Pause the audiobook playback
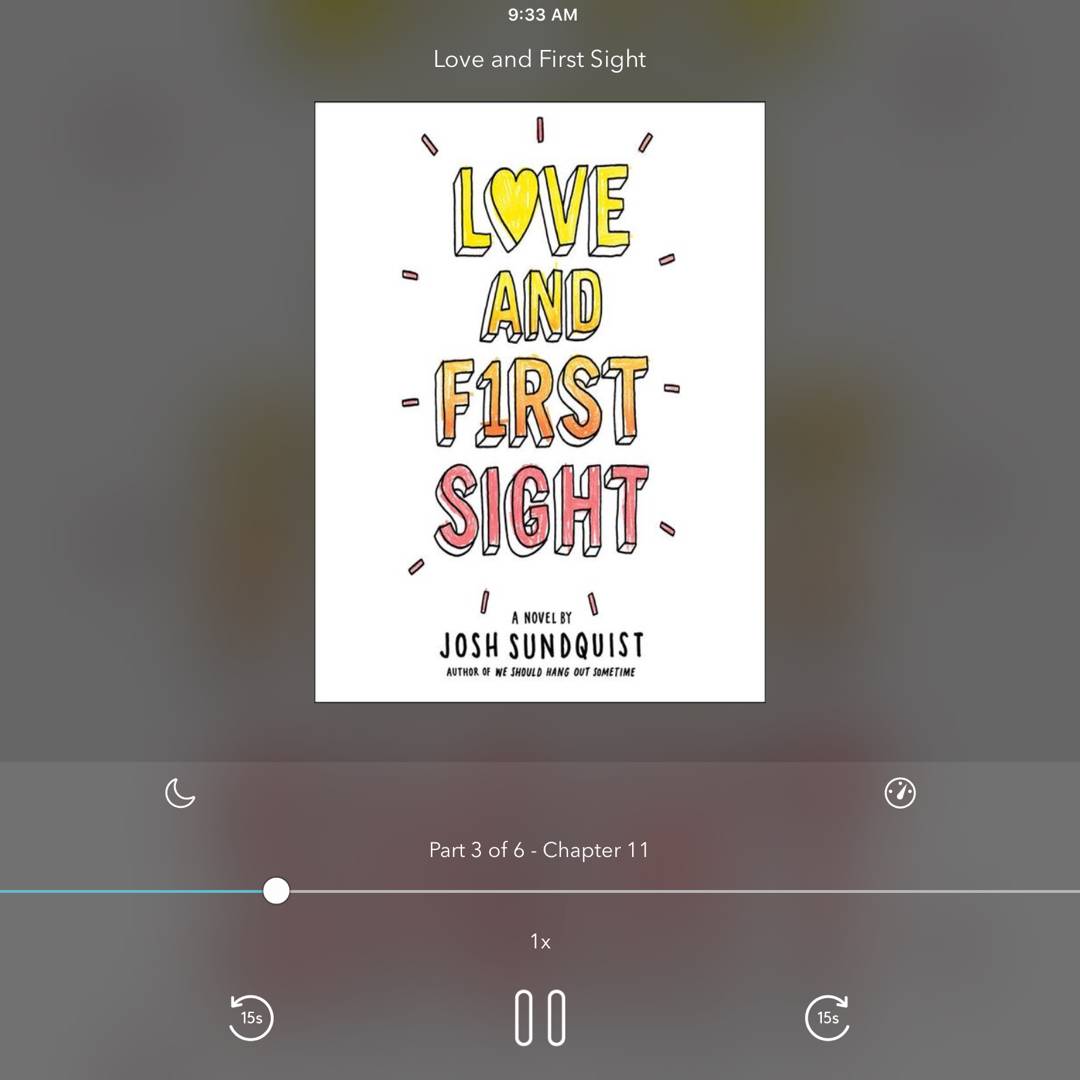The image size is (1080, 1080). 540,1018
